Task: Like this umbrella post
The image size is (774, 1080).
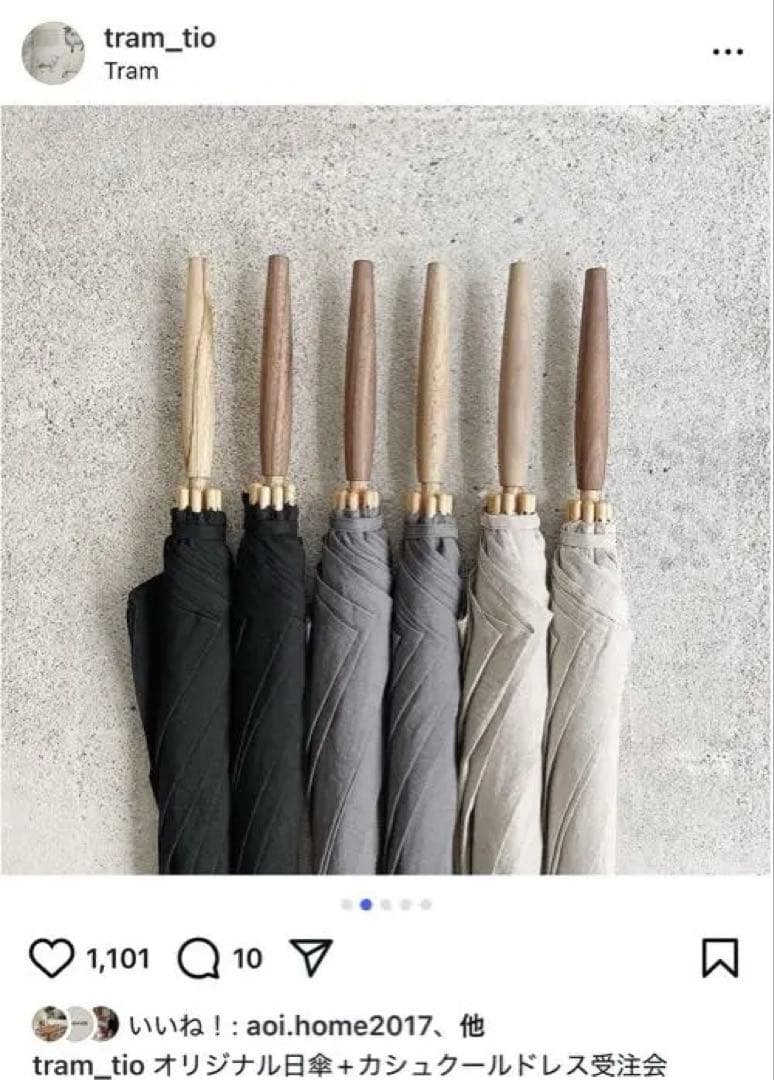Action: tap(52, 959)
